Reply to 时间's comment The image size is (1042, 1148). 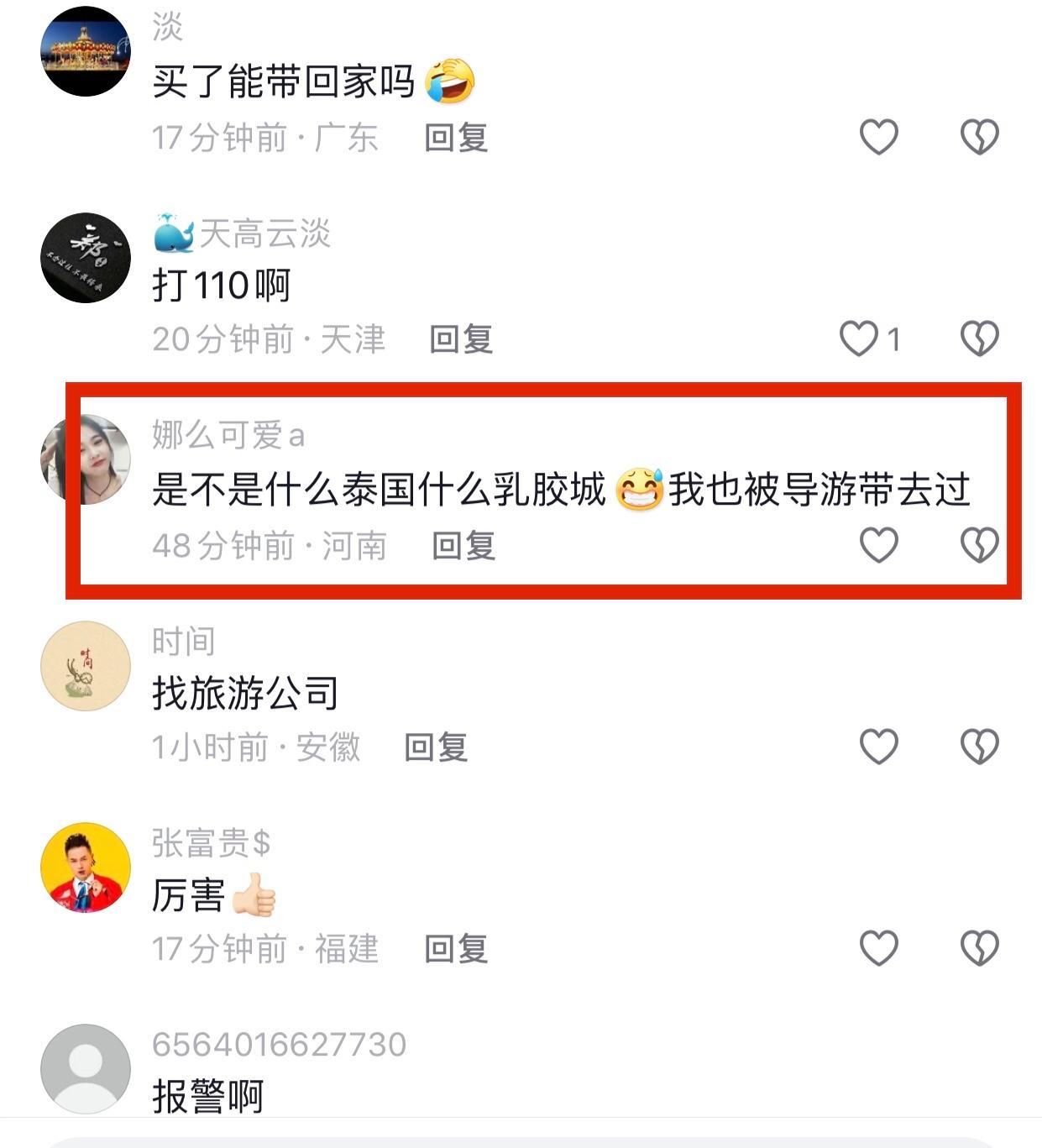tap(436, 747)
